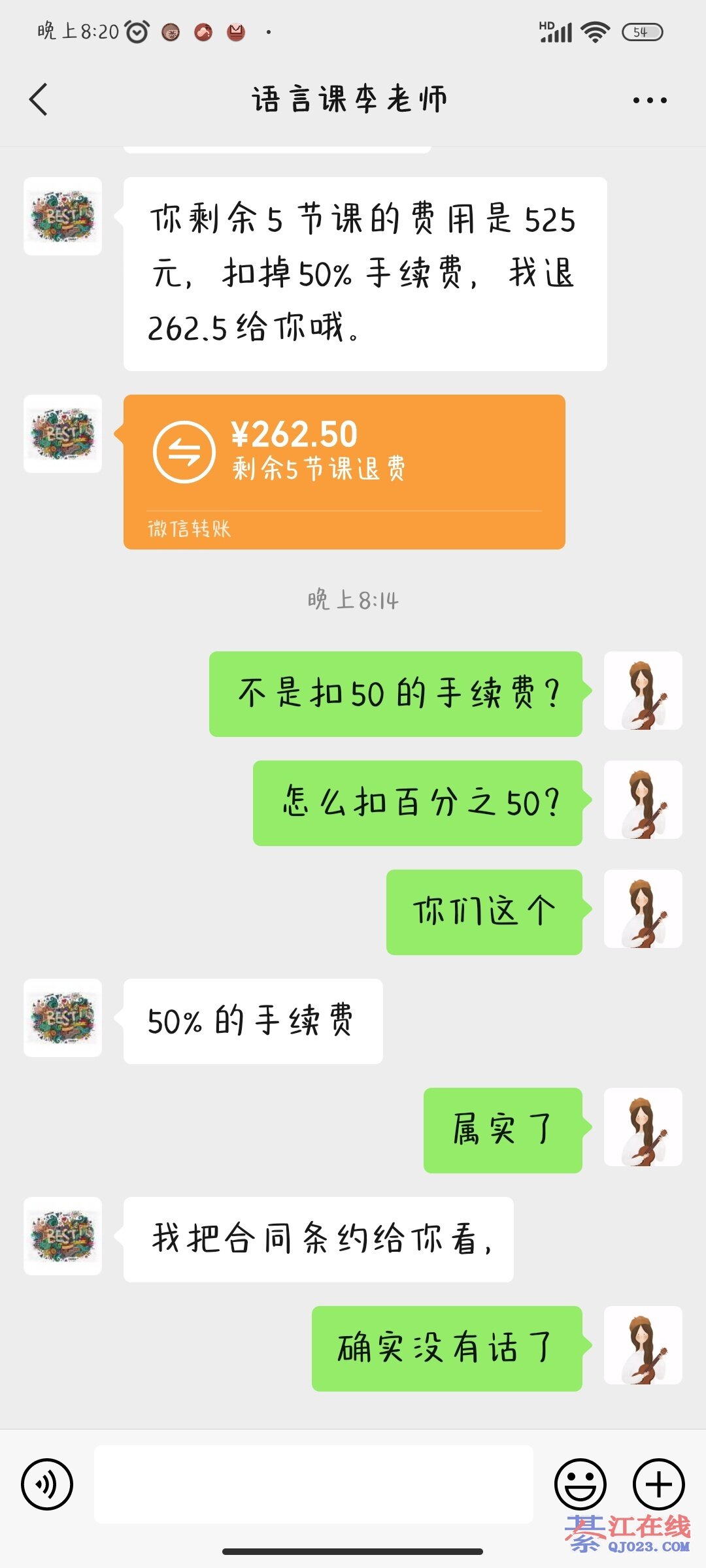Open the plus attachments menu
This screenshot has width=706, height=1568.
pyautogui.click(x=658, y=1484)
